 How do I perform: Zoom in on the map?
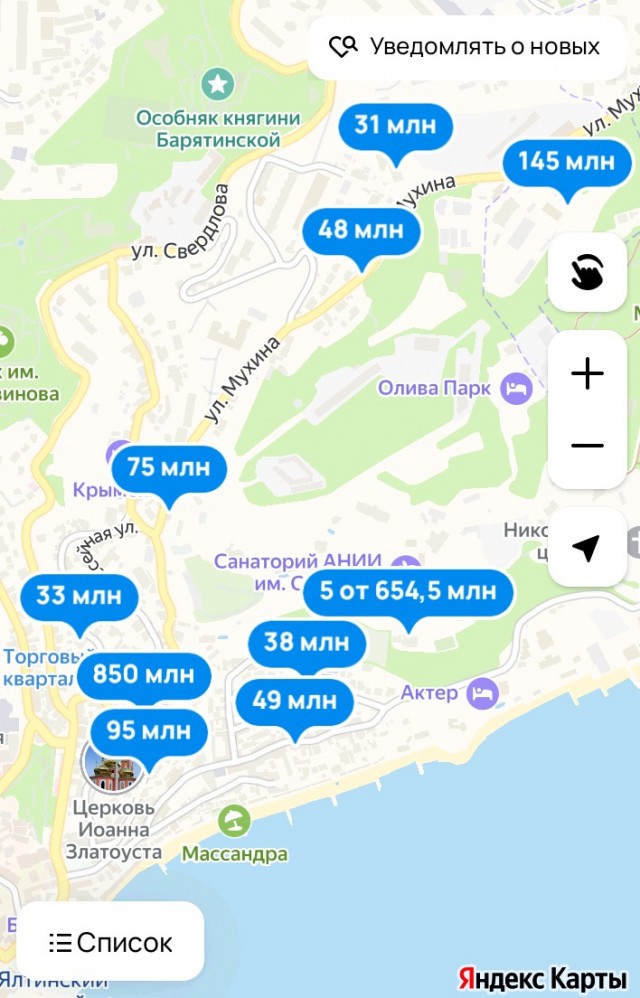(x=587, y=374)
